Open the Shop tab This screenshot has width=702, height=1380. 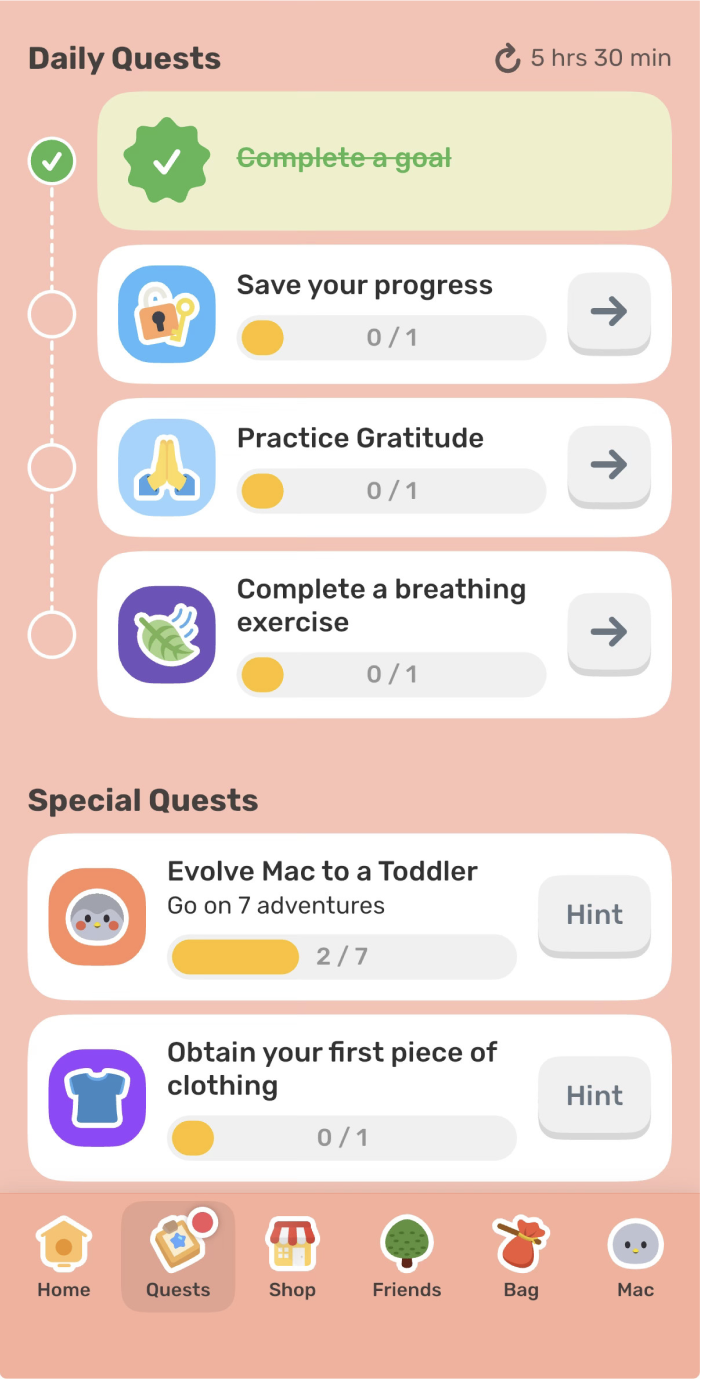[292, 1257]
